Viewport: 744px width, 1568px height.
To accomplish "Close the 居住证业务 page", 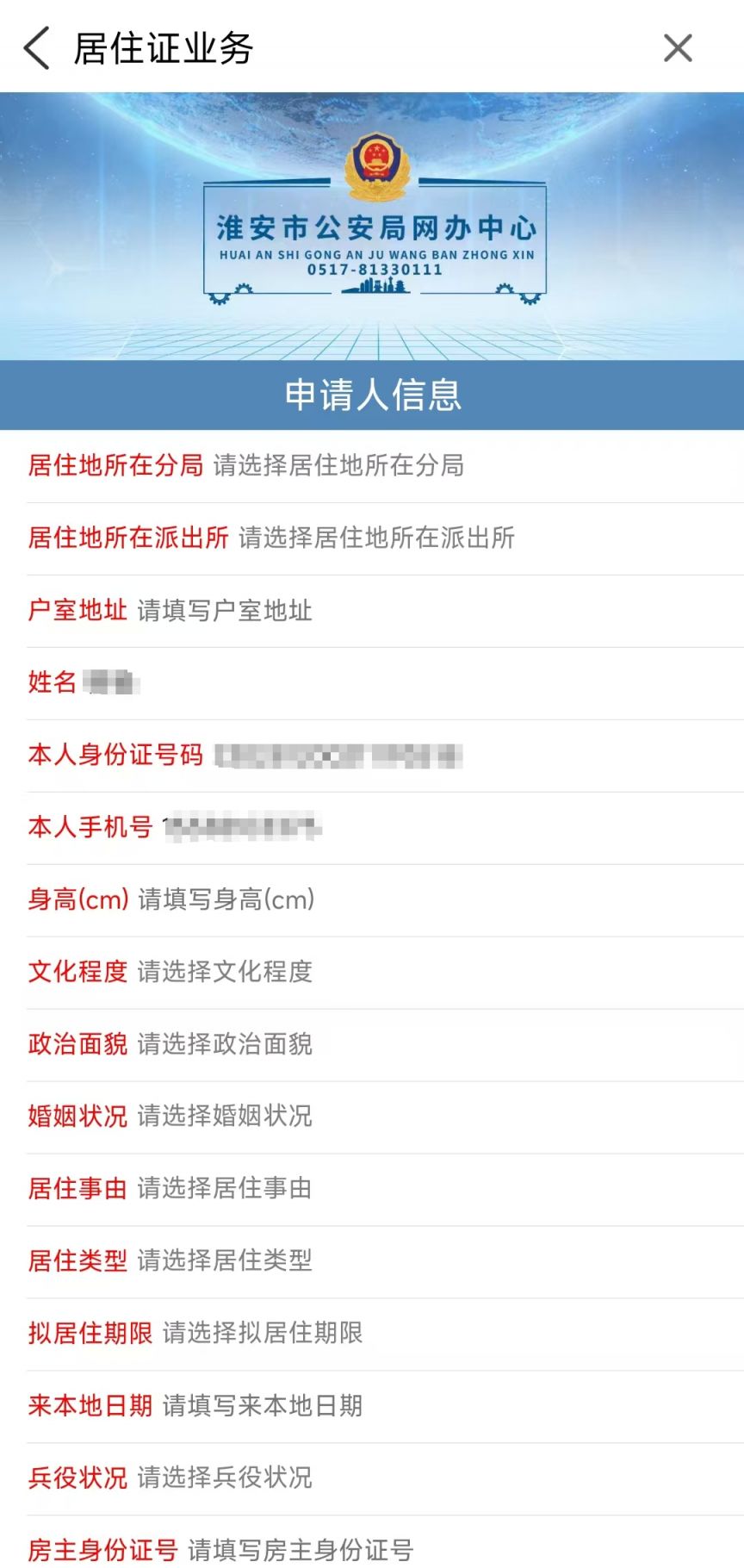I will (678, 48).
